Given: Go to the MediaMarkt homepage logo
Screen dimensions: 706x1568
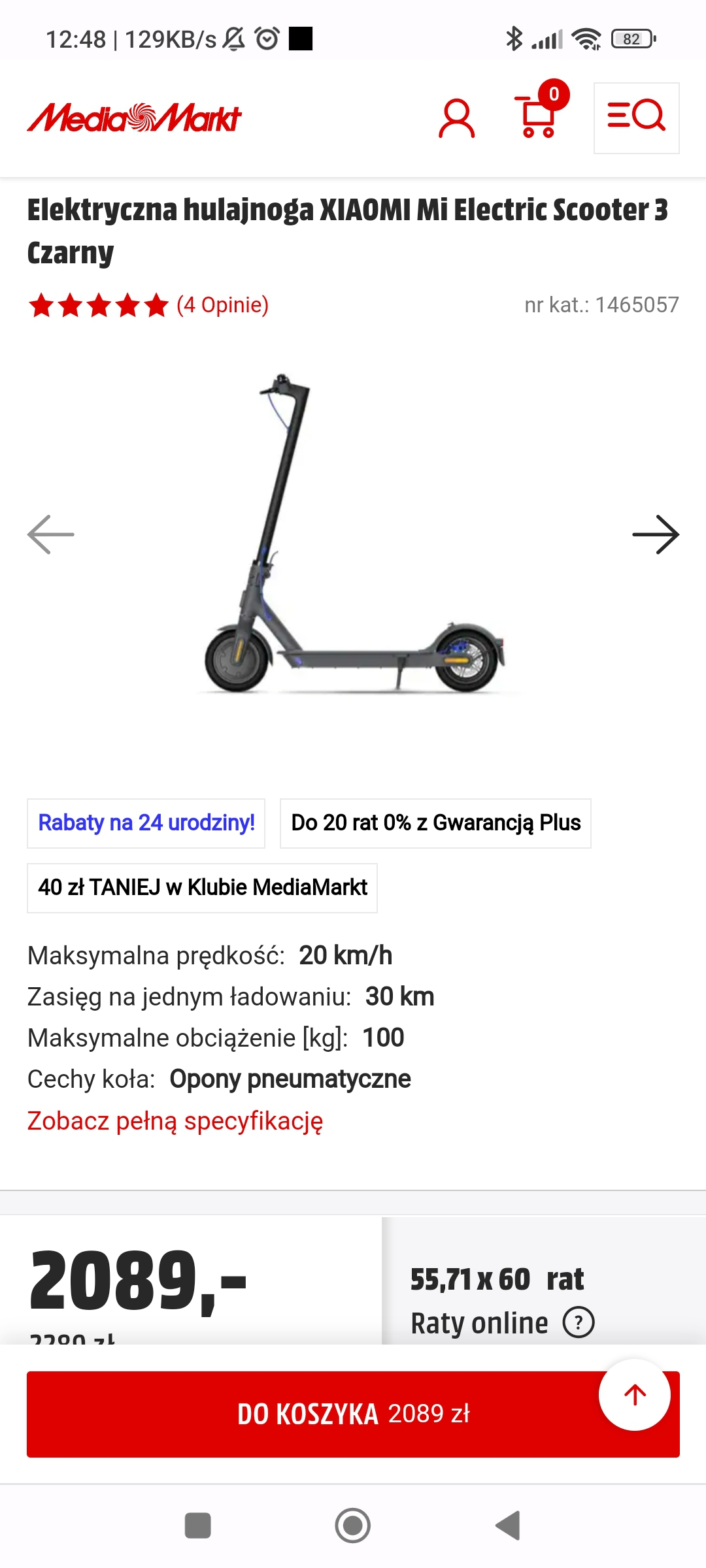Looking at the screenshot, I should click(x=134, y=118).
